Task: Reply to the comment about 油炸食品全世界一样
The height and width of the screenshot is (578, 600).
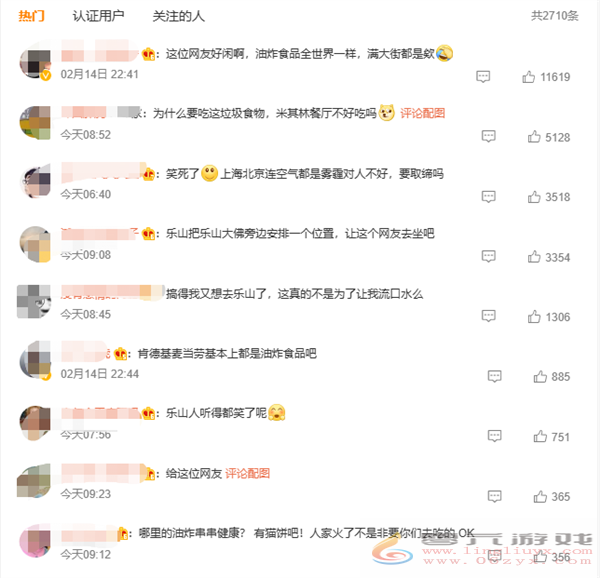Action: 483,77
